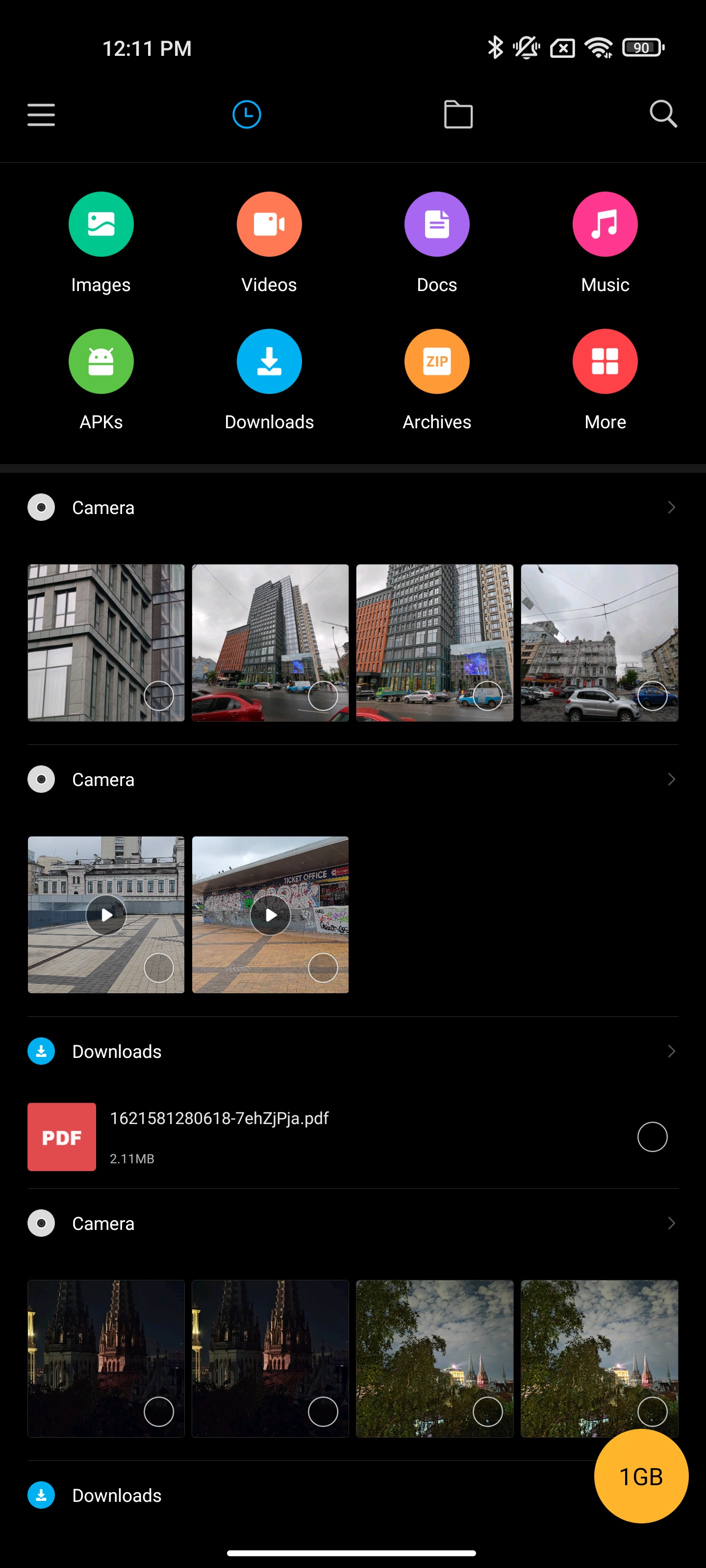
Task: Open the Archives ZIP category
Action: coord(437,362)
